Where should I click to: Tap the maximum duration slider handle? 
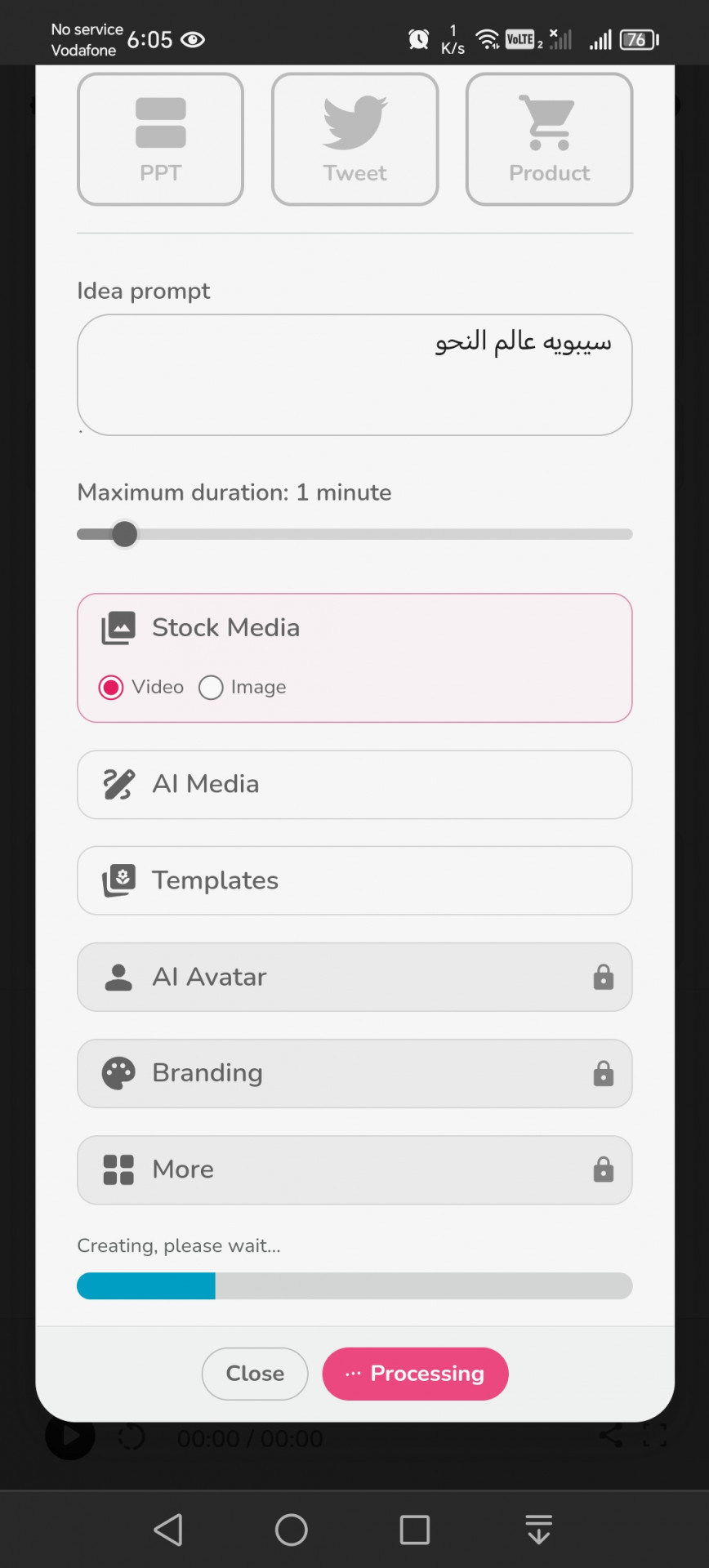point(125,534)
